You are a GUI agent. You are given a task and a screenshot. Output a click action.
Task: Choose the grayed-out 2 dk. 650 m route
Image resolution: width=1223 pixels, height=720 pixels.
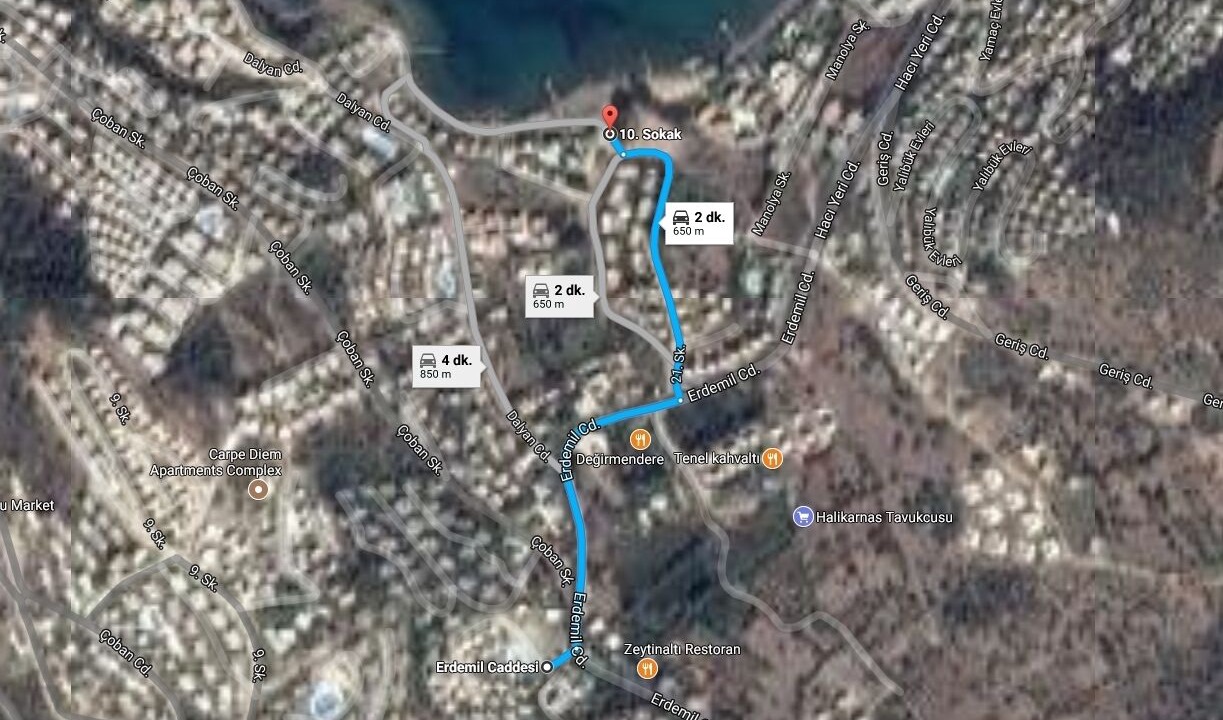pos(560,296)
